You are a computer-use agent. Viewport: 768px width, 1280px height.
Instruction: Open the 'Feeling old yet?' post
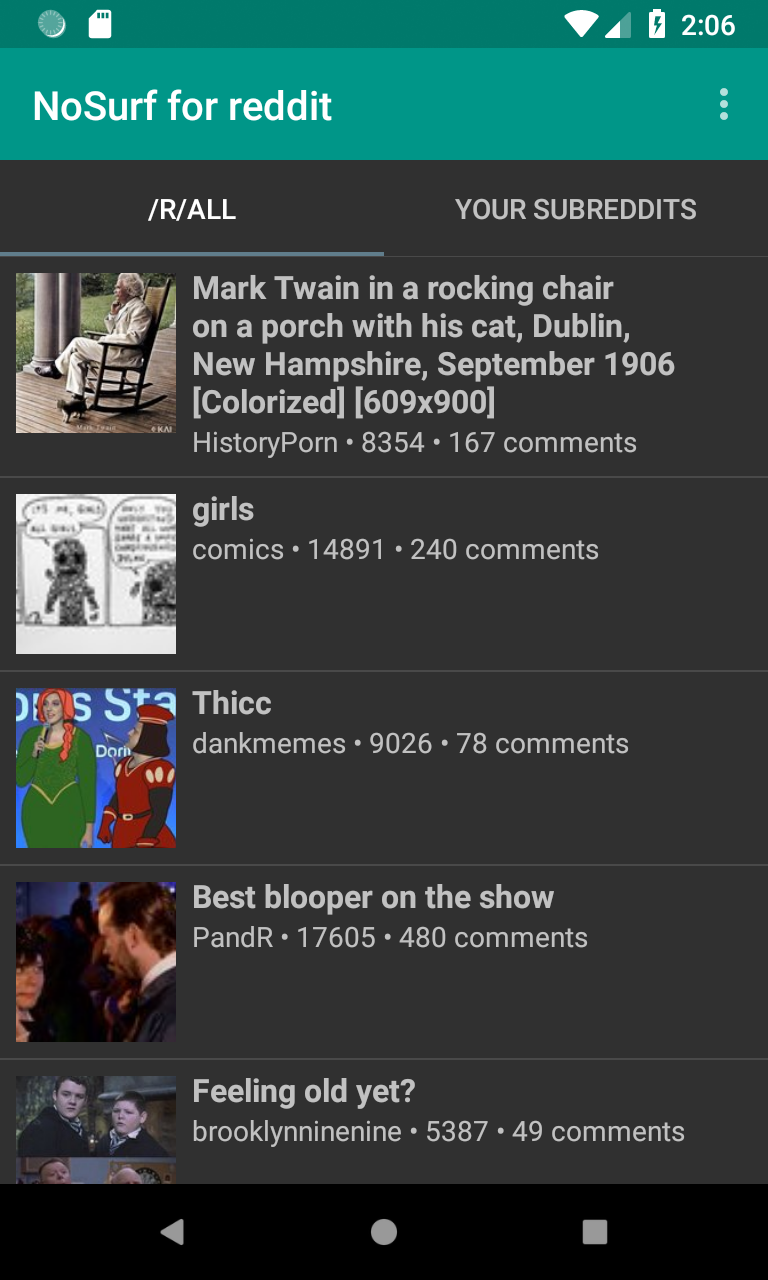(384, 1122)
